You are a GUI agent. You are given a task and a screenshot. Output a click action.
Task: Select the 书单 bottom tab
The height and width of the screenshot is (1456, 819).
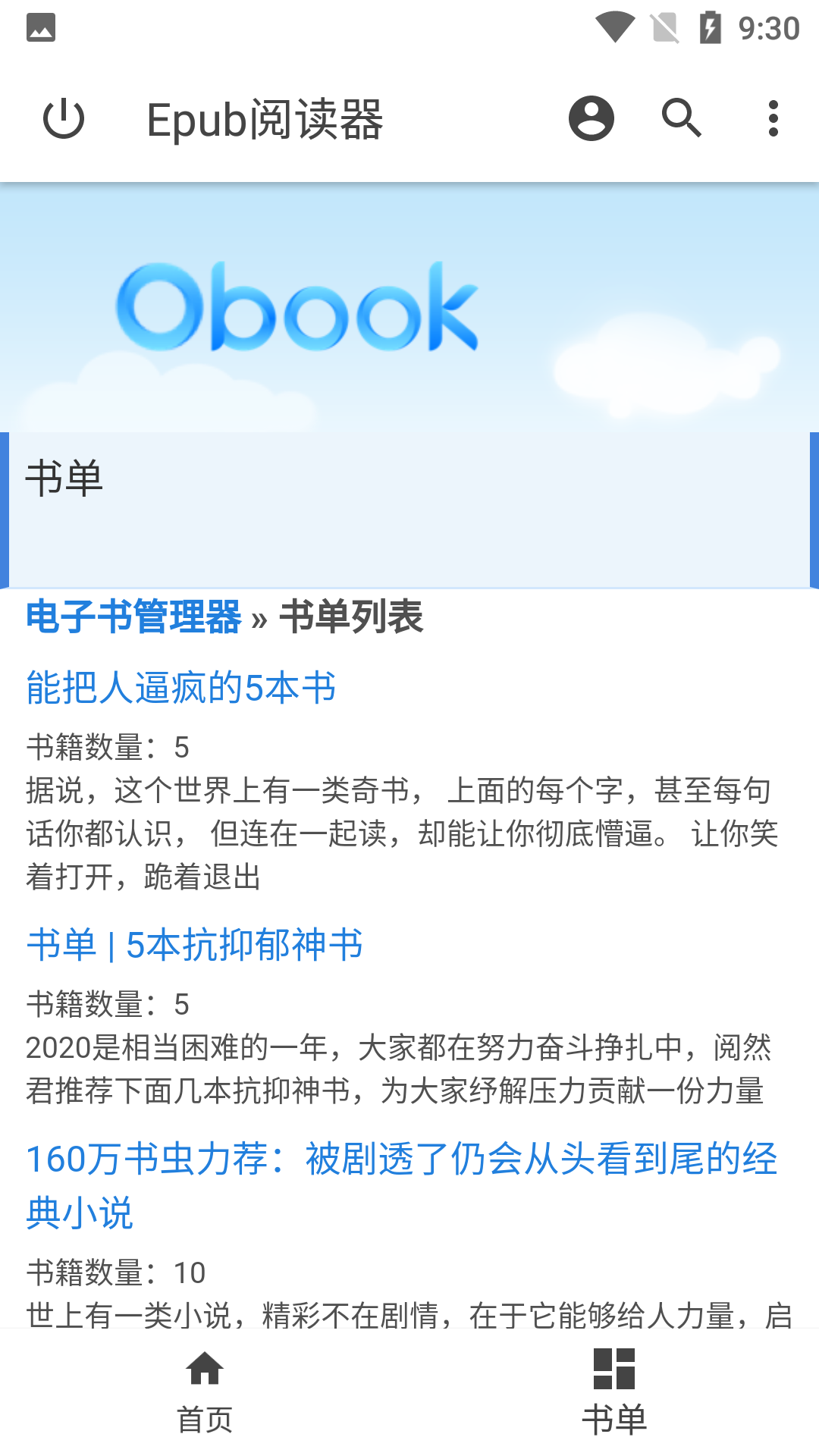(614, 1391)
